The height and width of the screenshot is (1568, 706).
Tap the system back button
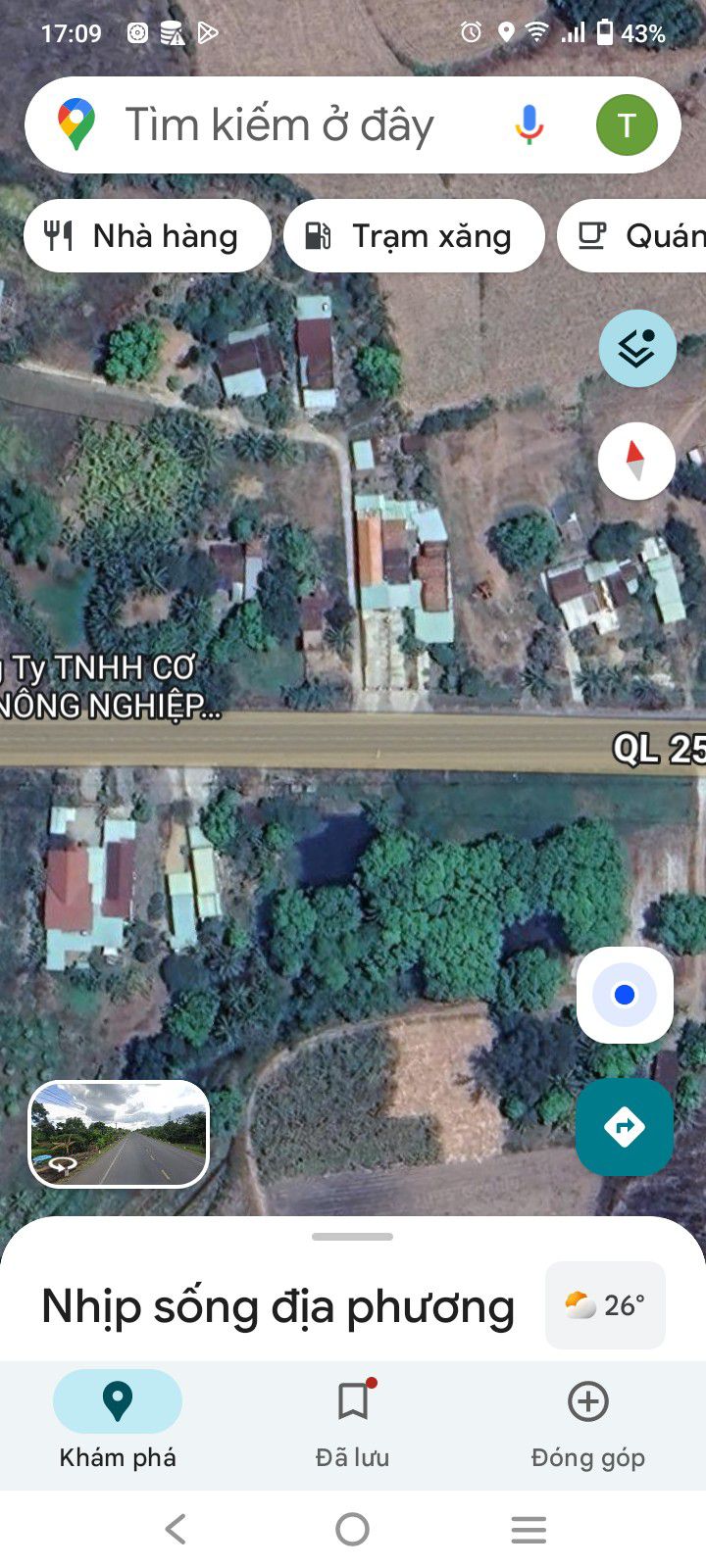point(176,1529)
